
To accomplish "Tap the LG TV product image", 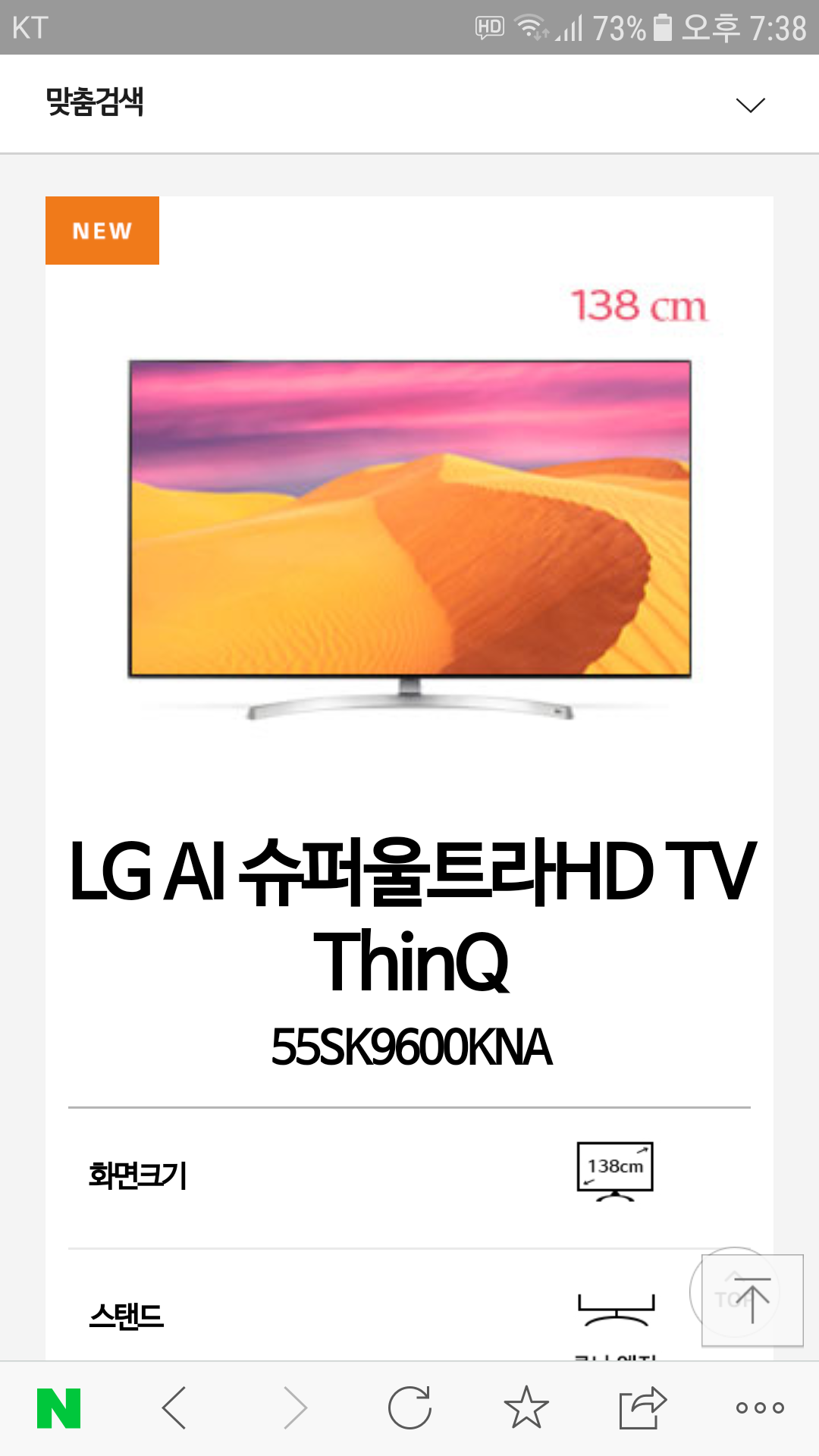I will (x=409, y=531).
